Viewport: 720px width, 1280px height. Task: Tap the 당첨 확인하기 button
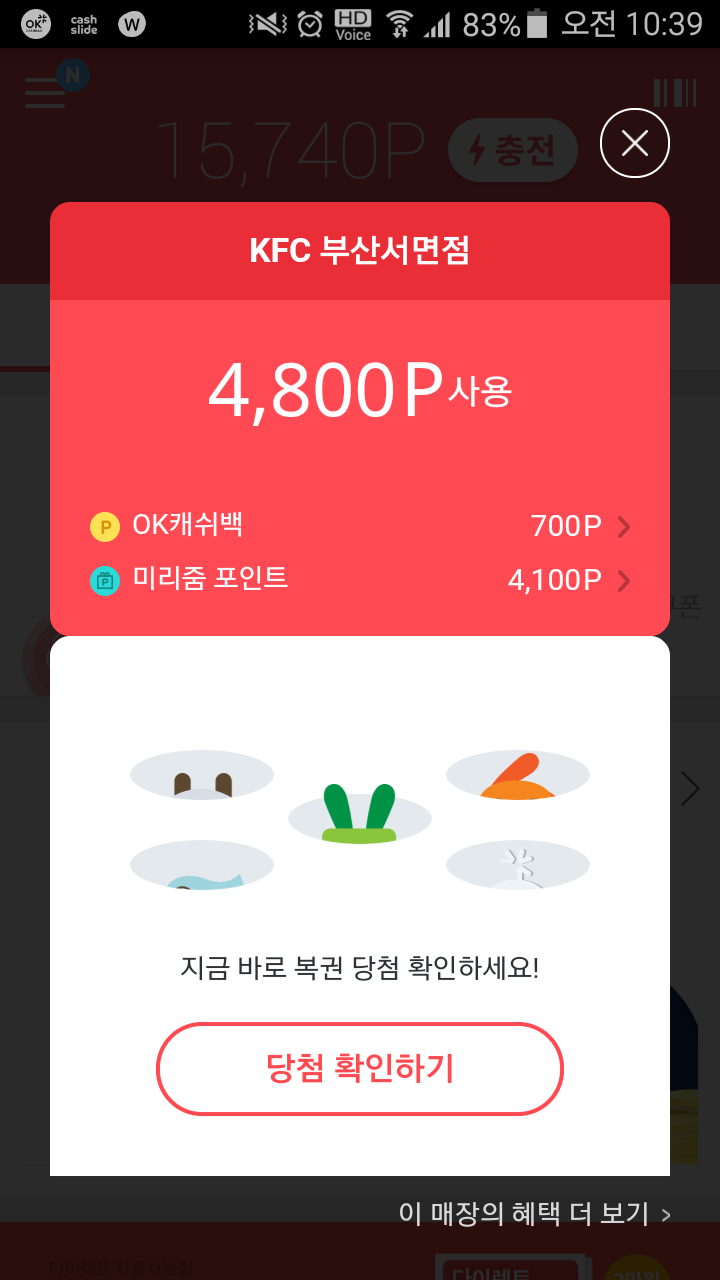360,1068
